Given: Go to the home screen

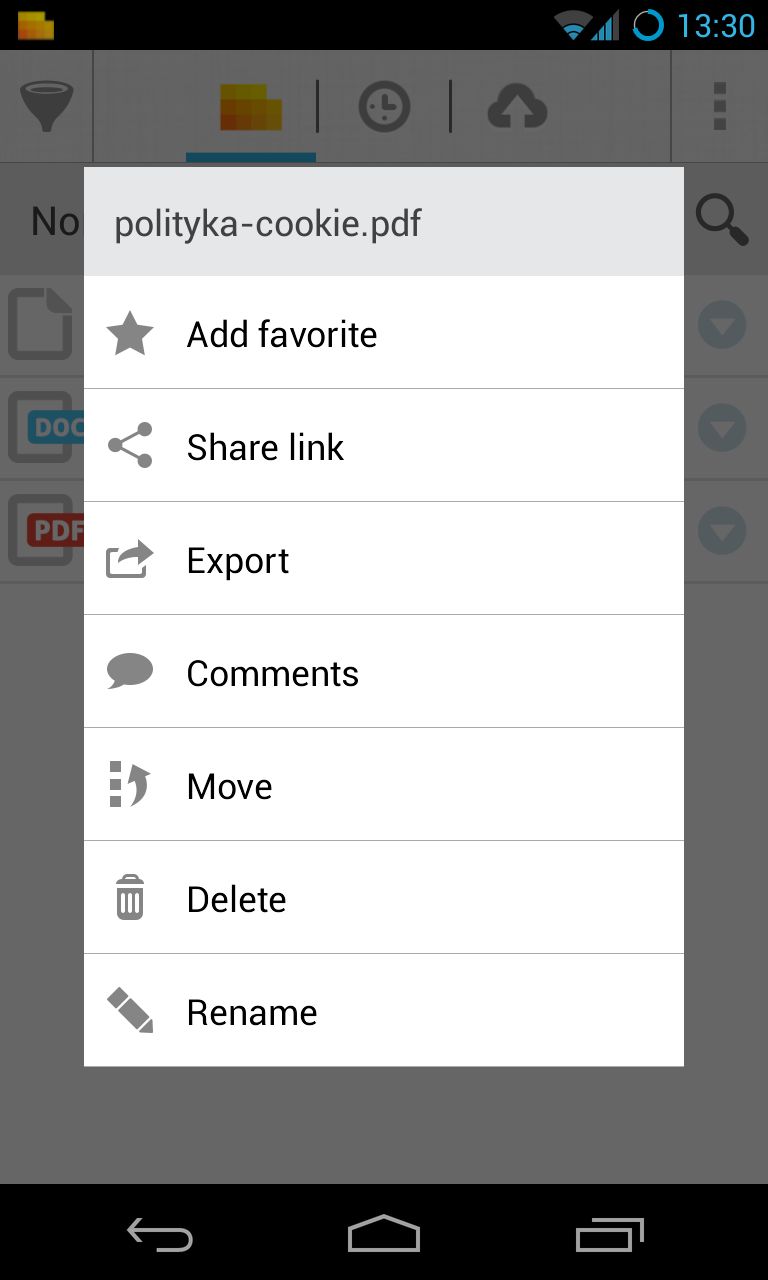Looking at the screenshot, I should point(384,1234).
